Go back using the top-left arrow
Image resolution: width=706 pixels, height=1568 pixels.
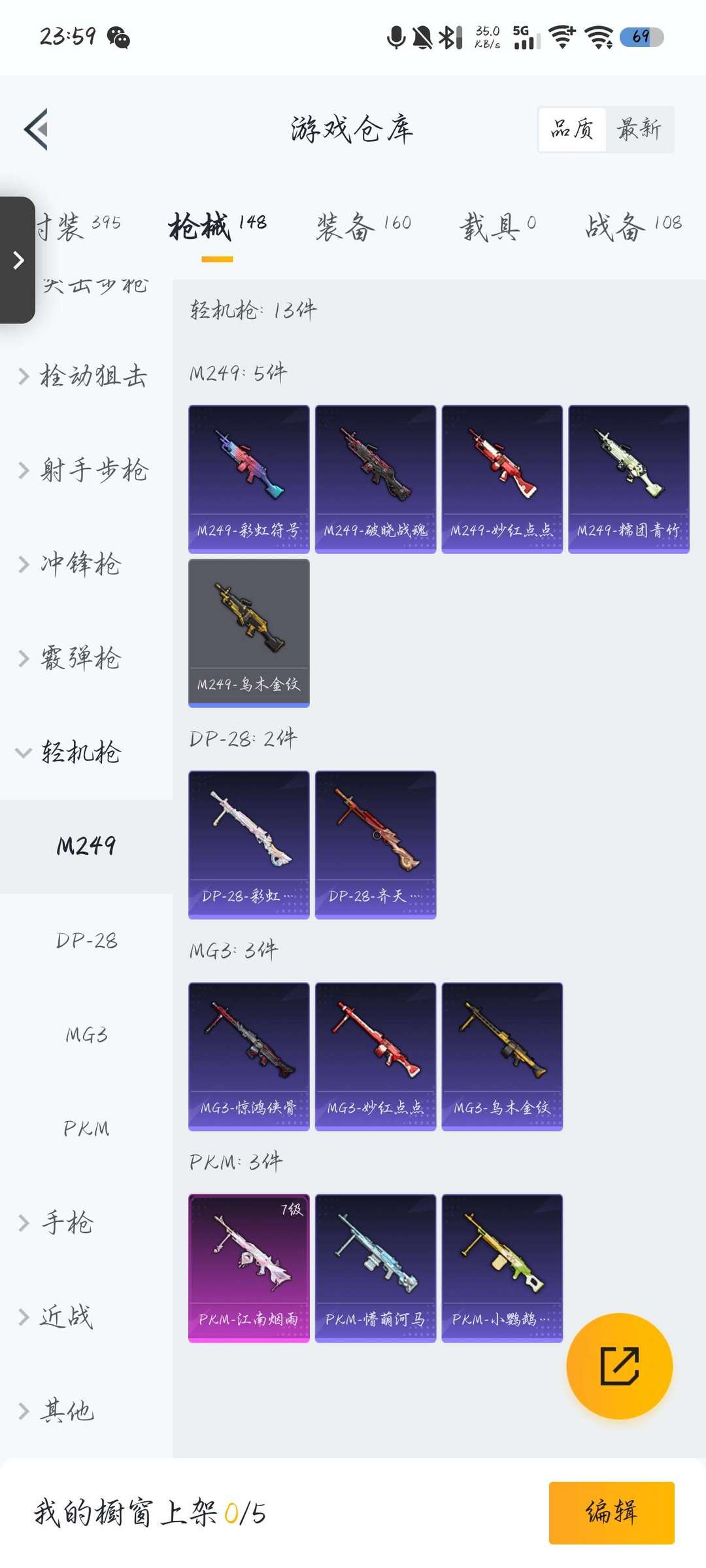37,129
